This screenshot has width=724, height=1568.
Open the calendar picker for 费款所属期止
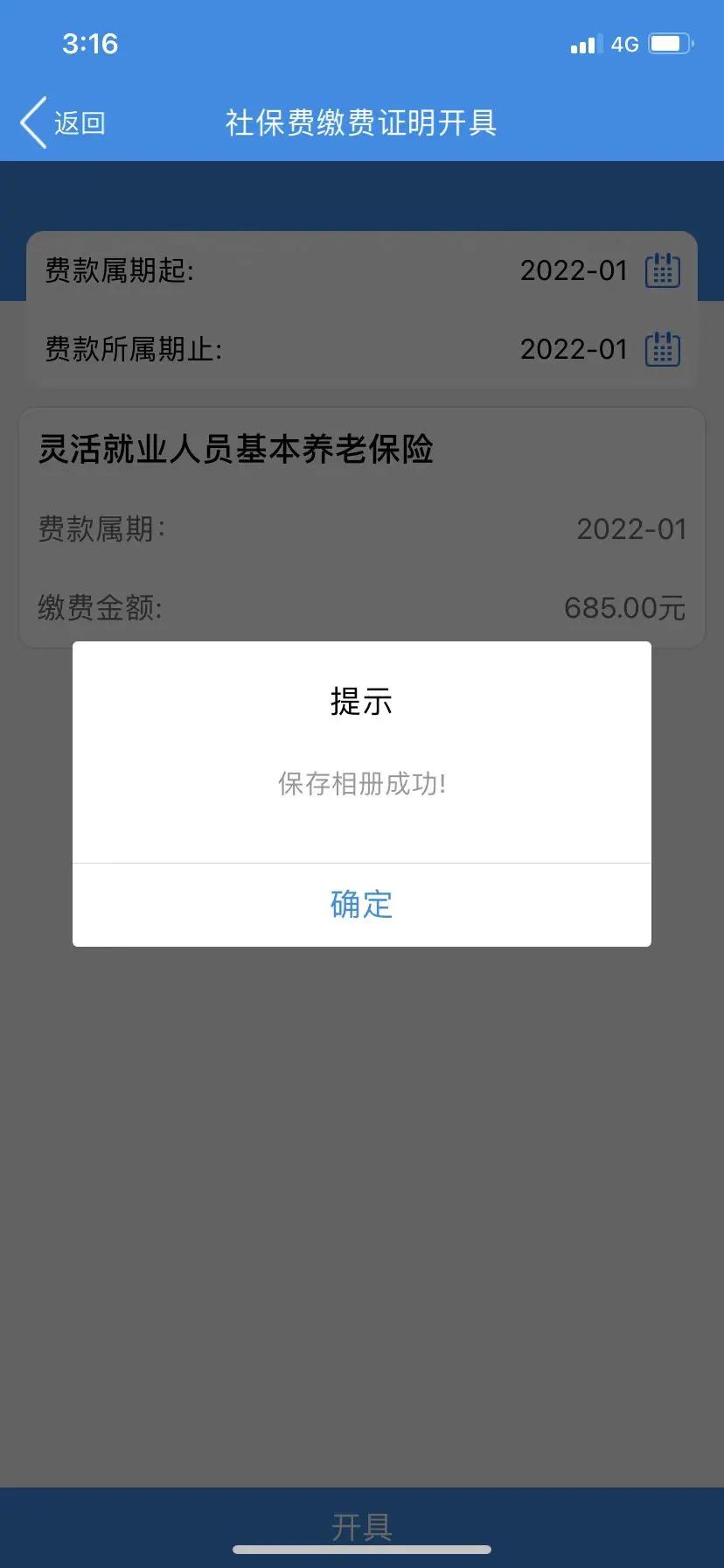(x=662, y=349)
